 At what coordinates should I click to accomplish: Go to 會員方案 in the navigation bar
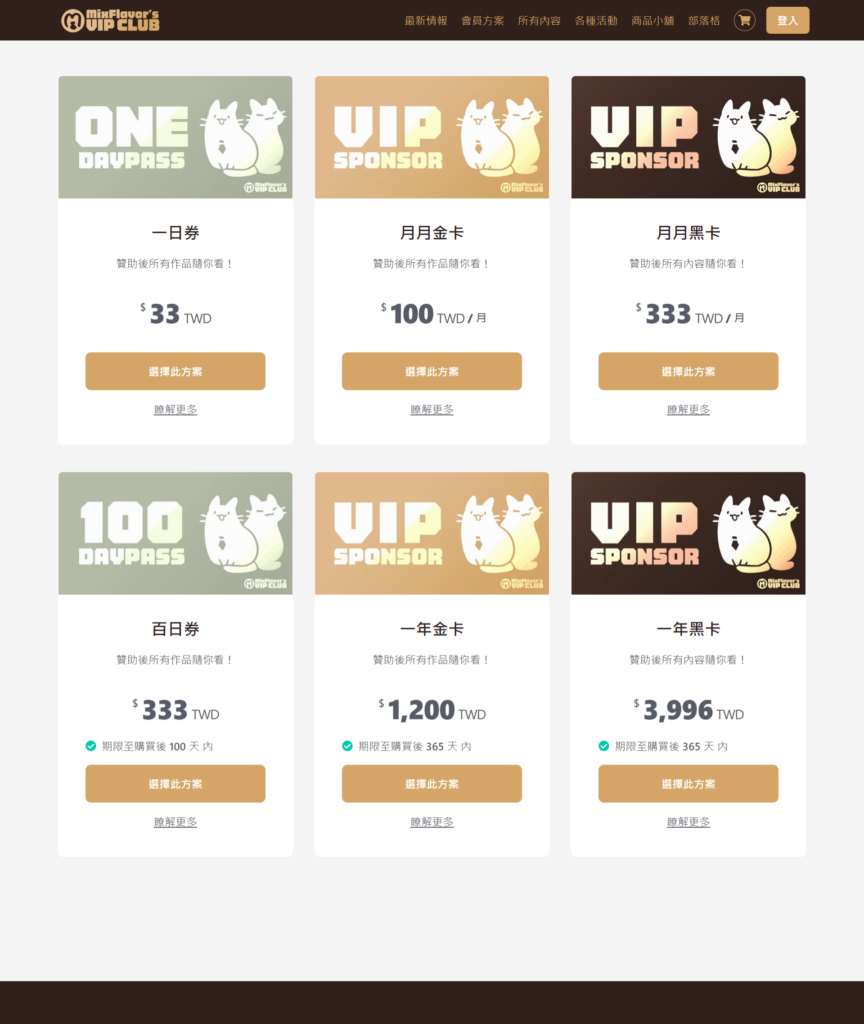tap(483, 20)
